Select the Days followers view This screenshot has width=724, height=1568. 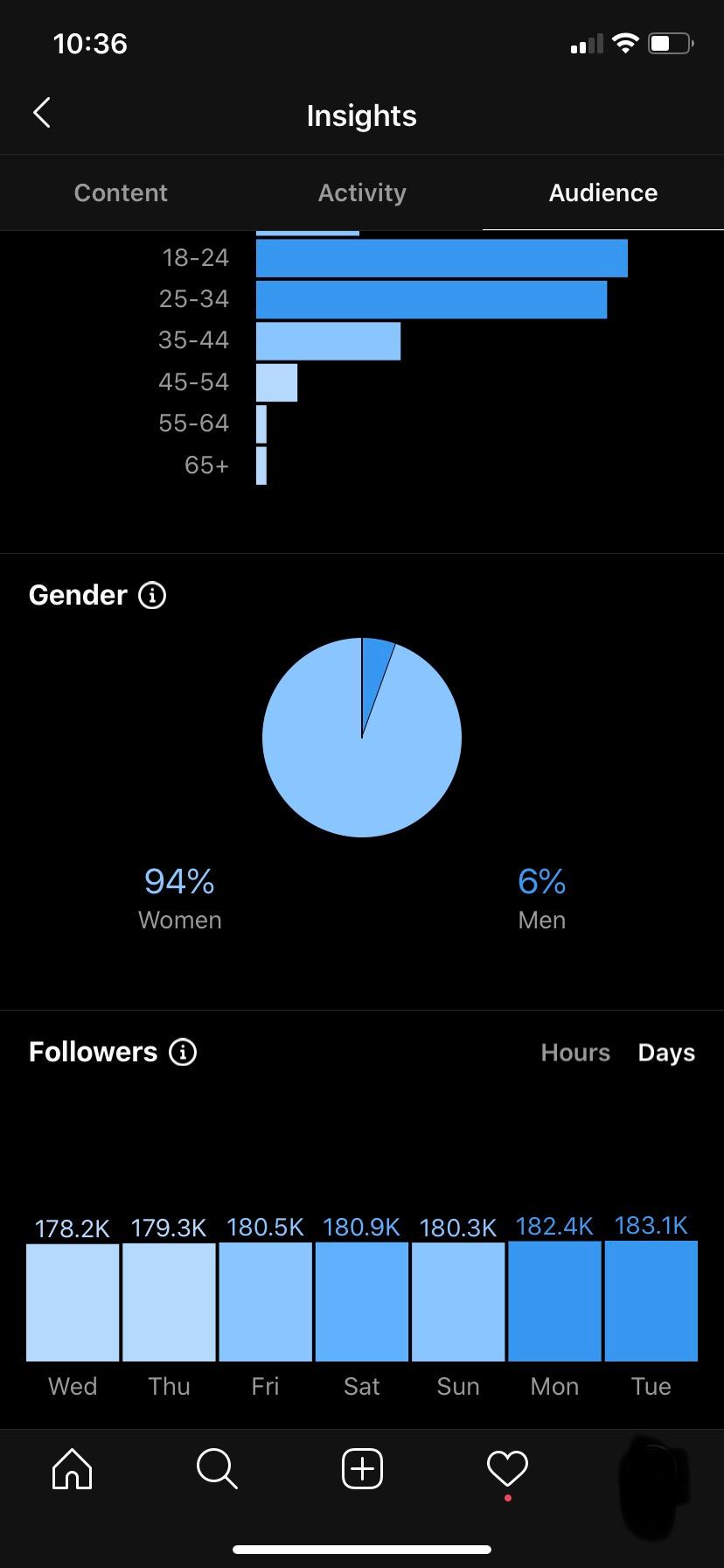tap(666, 1053)
